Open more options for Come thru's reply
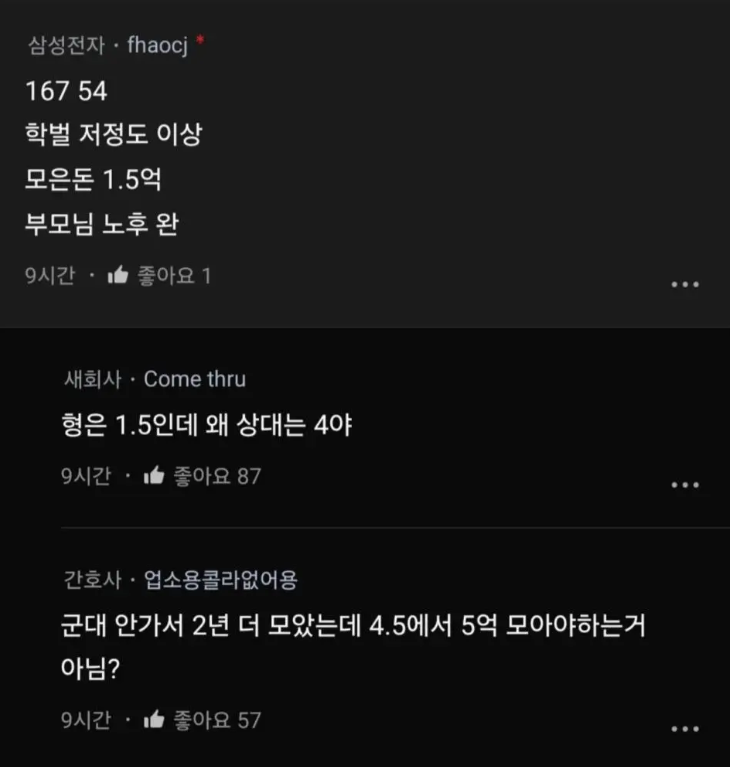Screen dimensions: 730x767 [684, 485]
